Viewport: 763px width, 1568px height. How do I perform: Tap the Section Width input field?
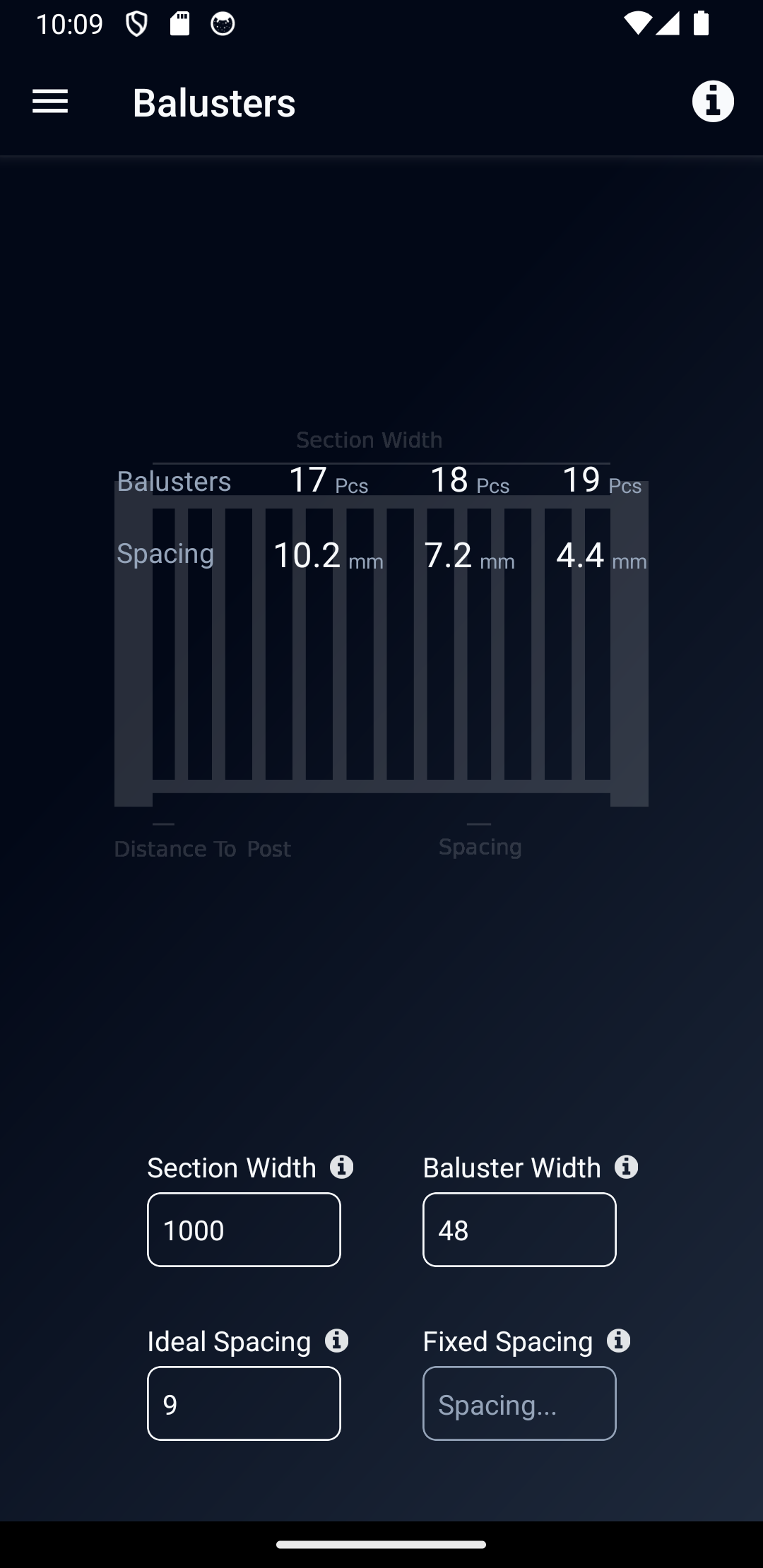click(x=244, y=1230)
